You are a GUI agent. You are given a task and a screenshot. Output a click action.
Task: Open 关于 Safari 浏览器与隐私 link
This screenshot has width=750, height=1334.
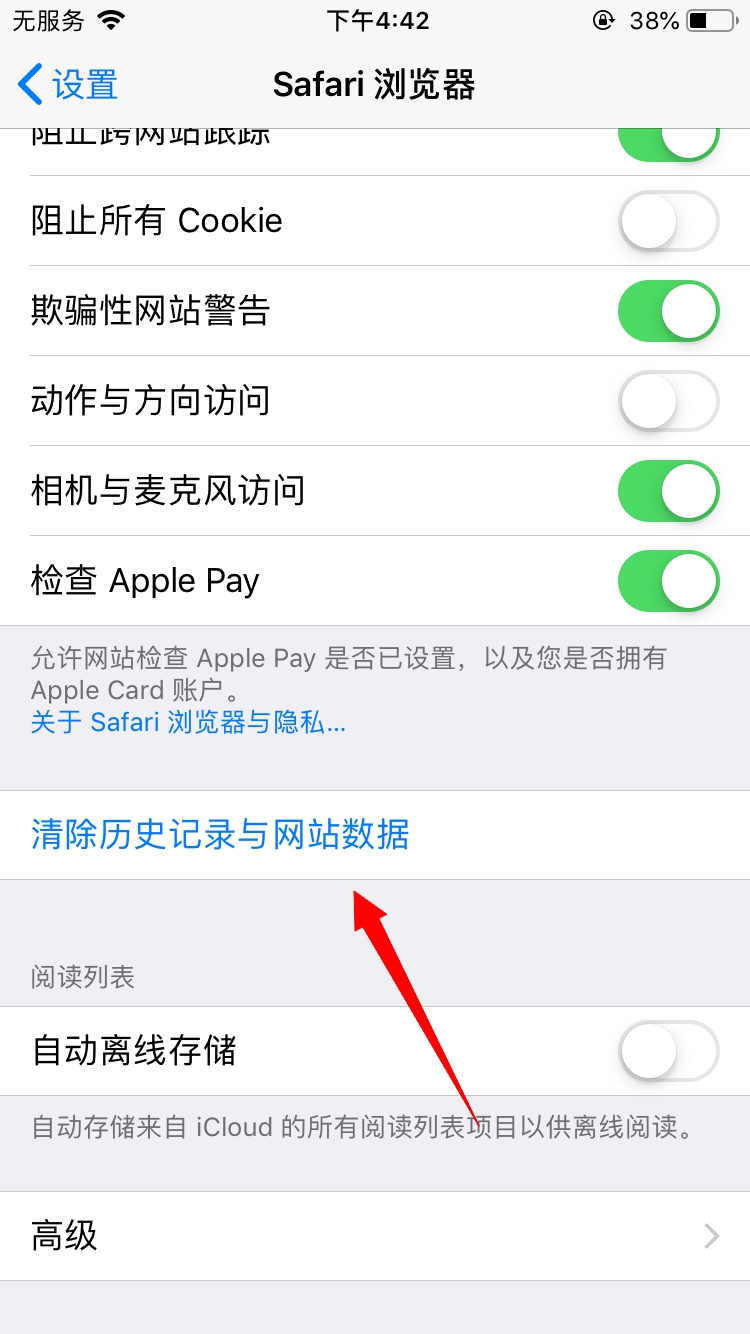tap(188, 722)
